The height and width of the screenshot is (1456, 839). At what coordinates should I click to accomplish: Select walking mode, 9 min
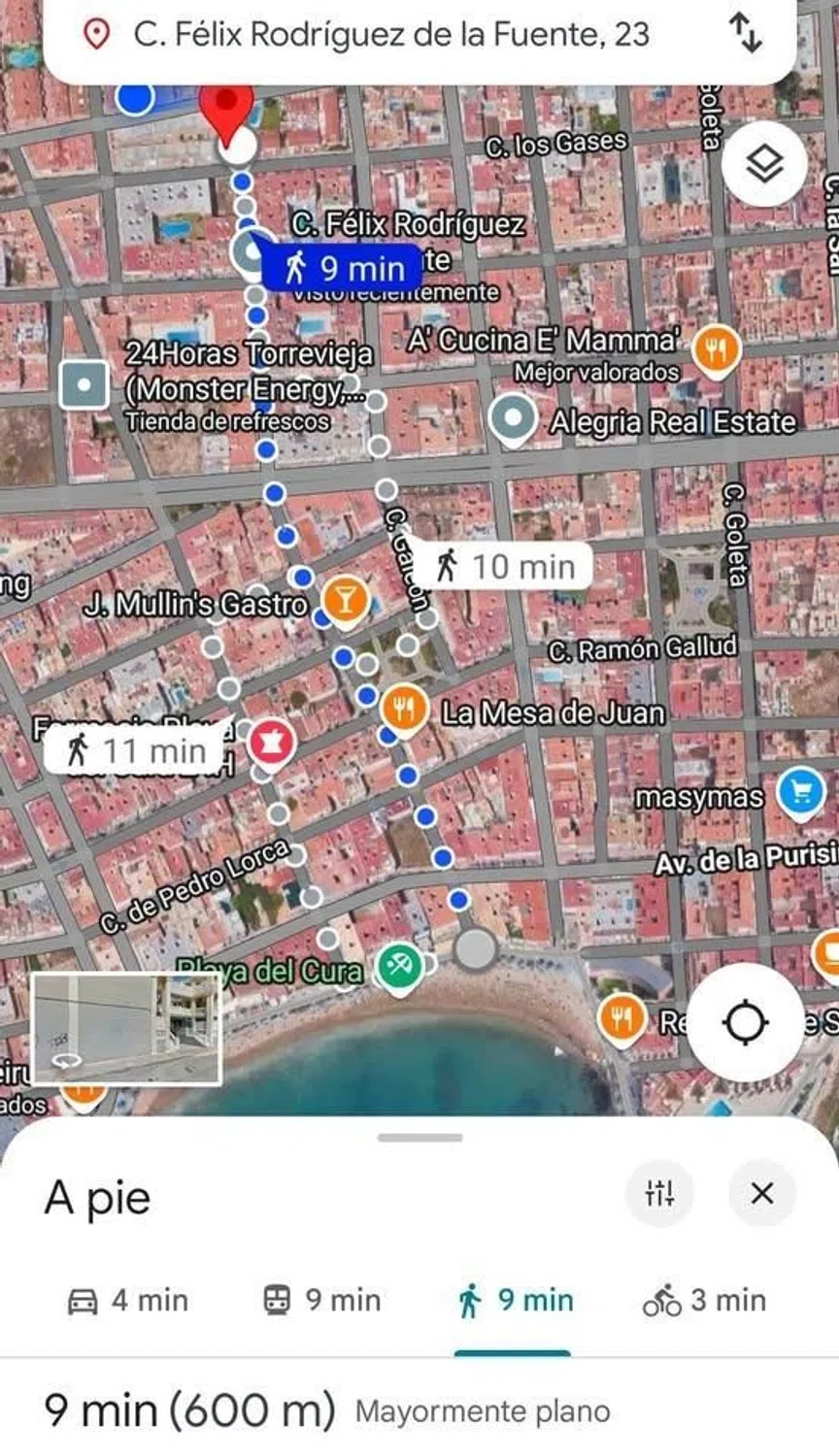pyautogui.click(x=515, y=1301)
